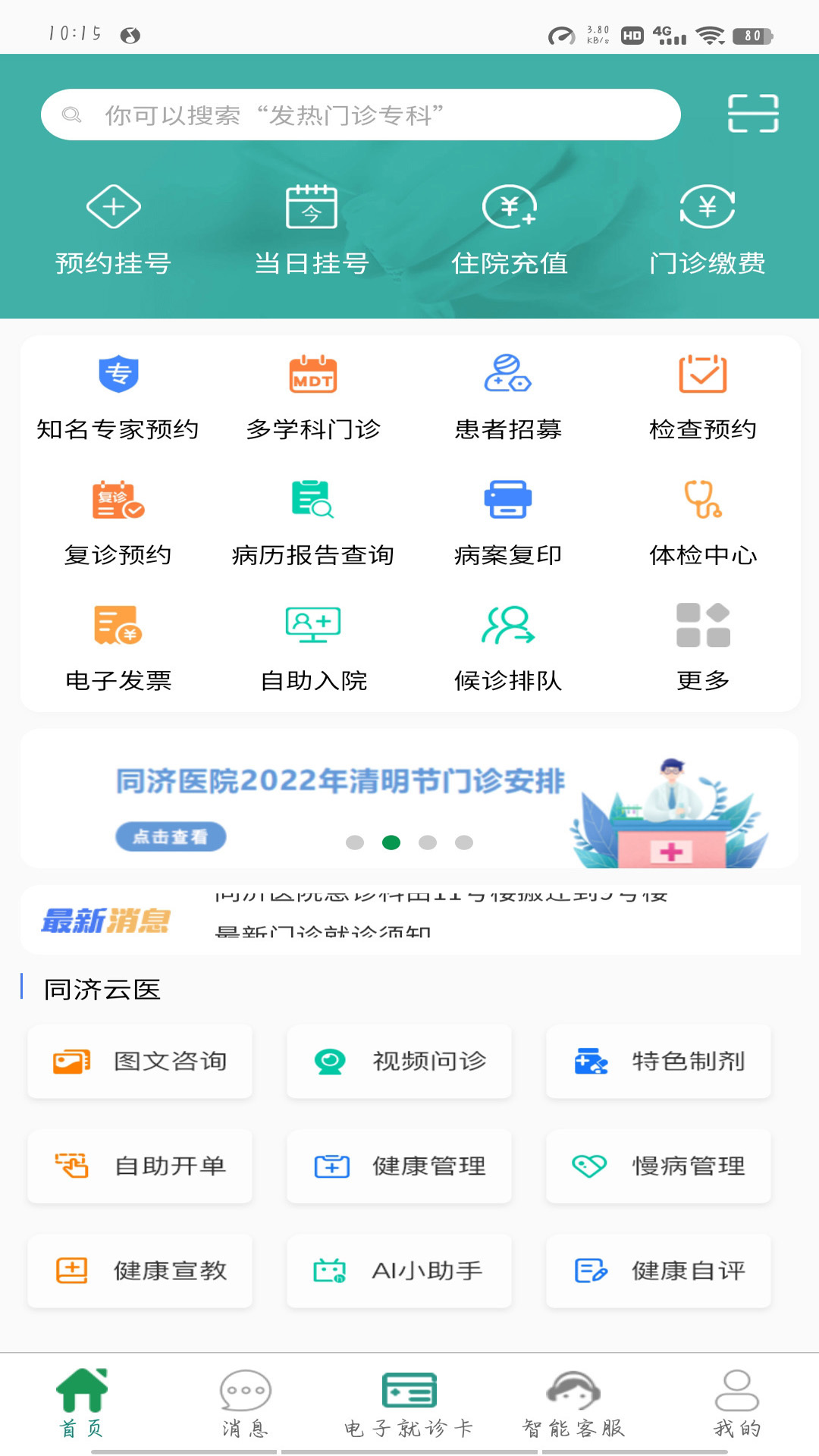Open the 智能客服 tab
The width and height of the screenshot is (819, 1456).
point(573,1403)
